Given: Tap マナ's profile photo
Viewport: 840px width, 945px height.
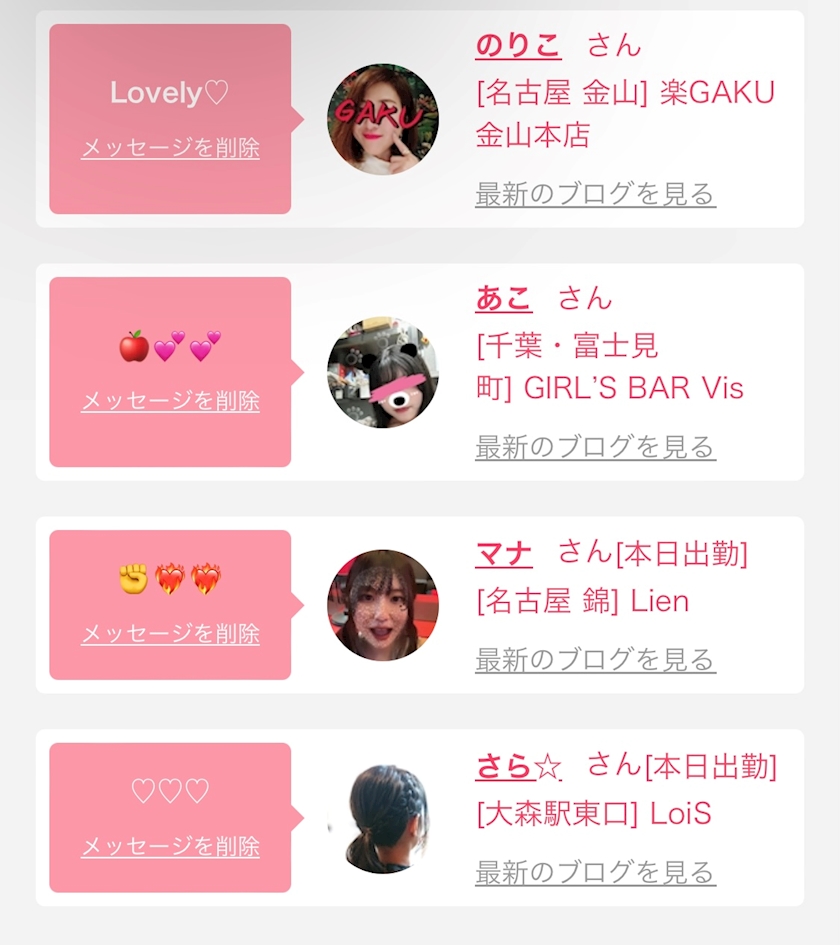Looking at the screenshot, I should point(383,605).
